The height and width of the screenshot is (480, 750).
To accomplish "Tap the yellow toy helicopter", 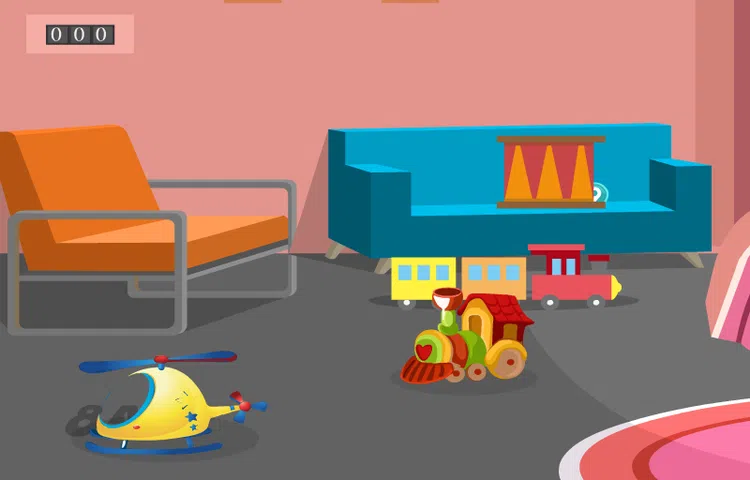I will click(x=172, y=403).
